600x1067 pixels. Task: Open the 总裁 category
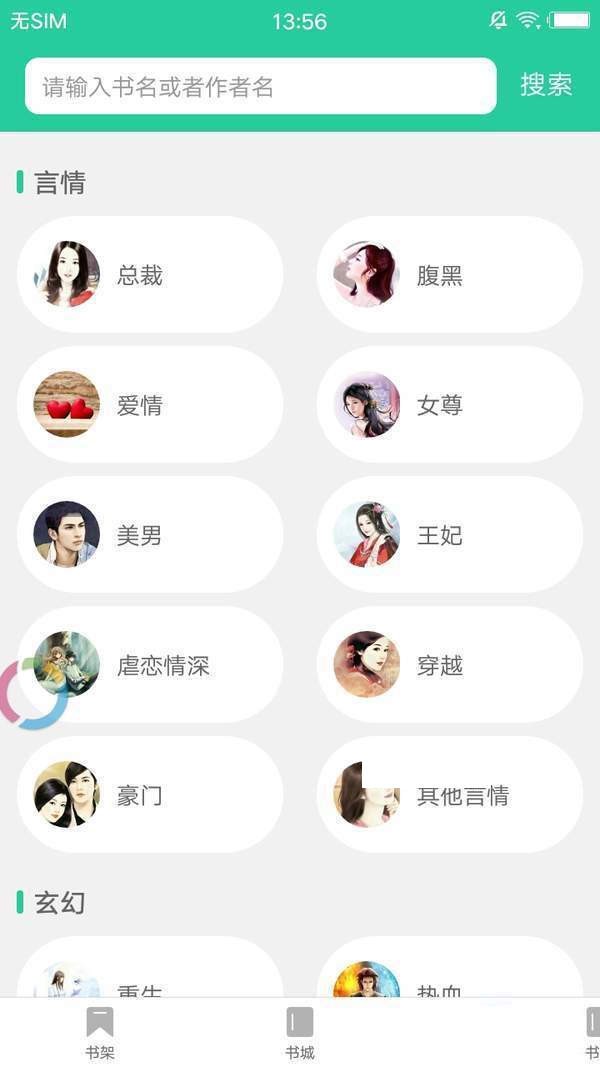pos(150,275)
